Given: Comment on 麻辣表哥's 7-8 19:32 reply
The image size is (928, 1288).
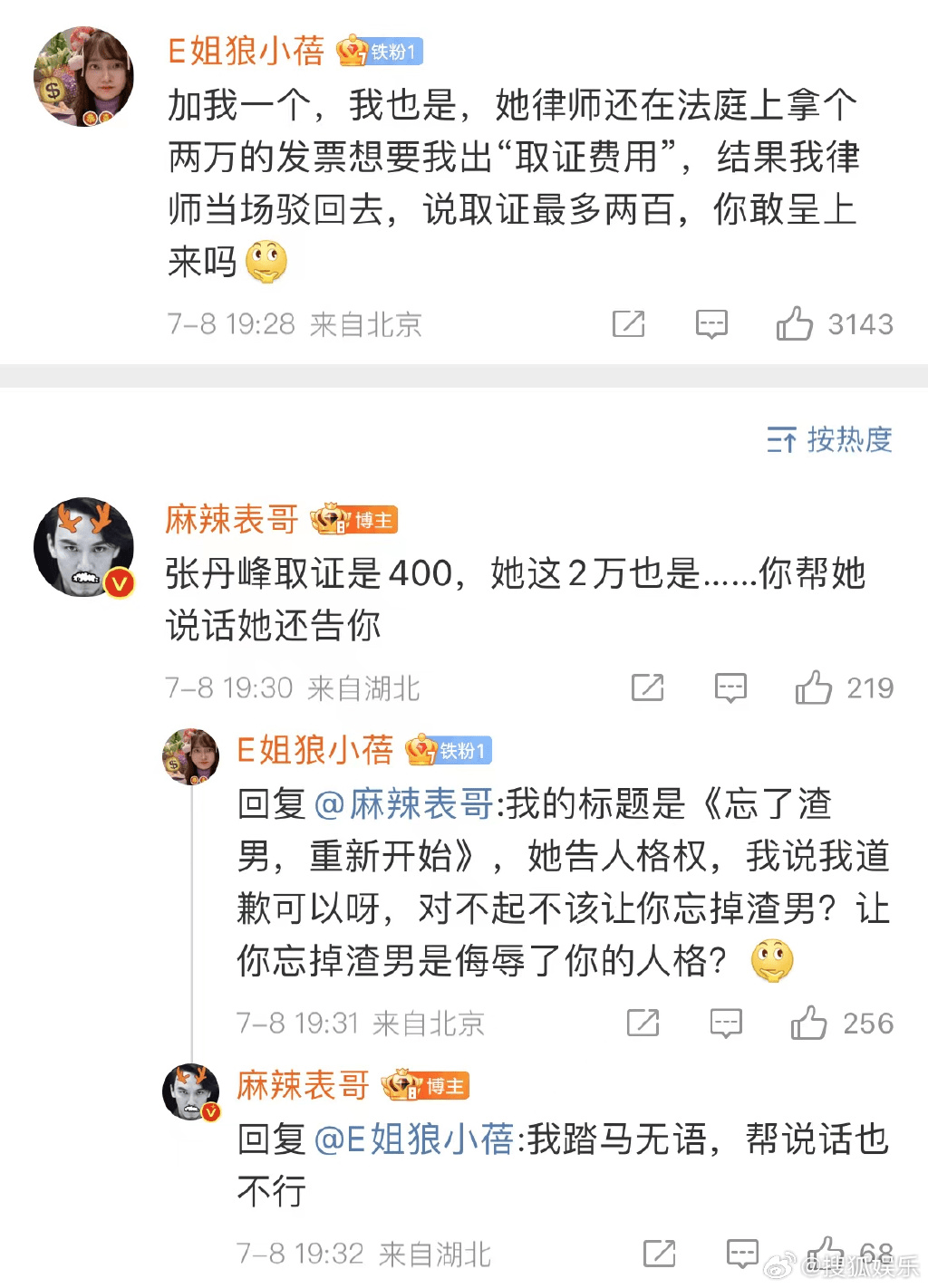Looking at the screenshot, I should (x=742, y=1254).
